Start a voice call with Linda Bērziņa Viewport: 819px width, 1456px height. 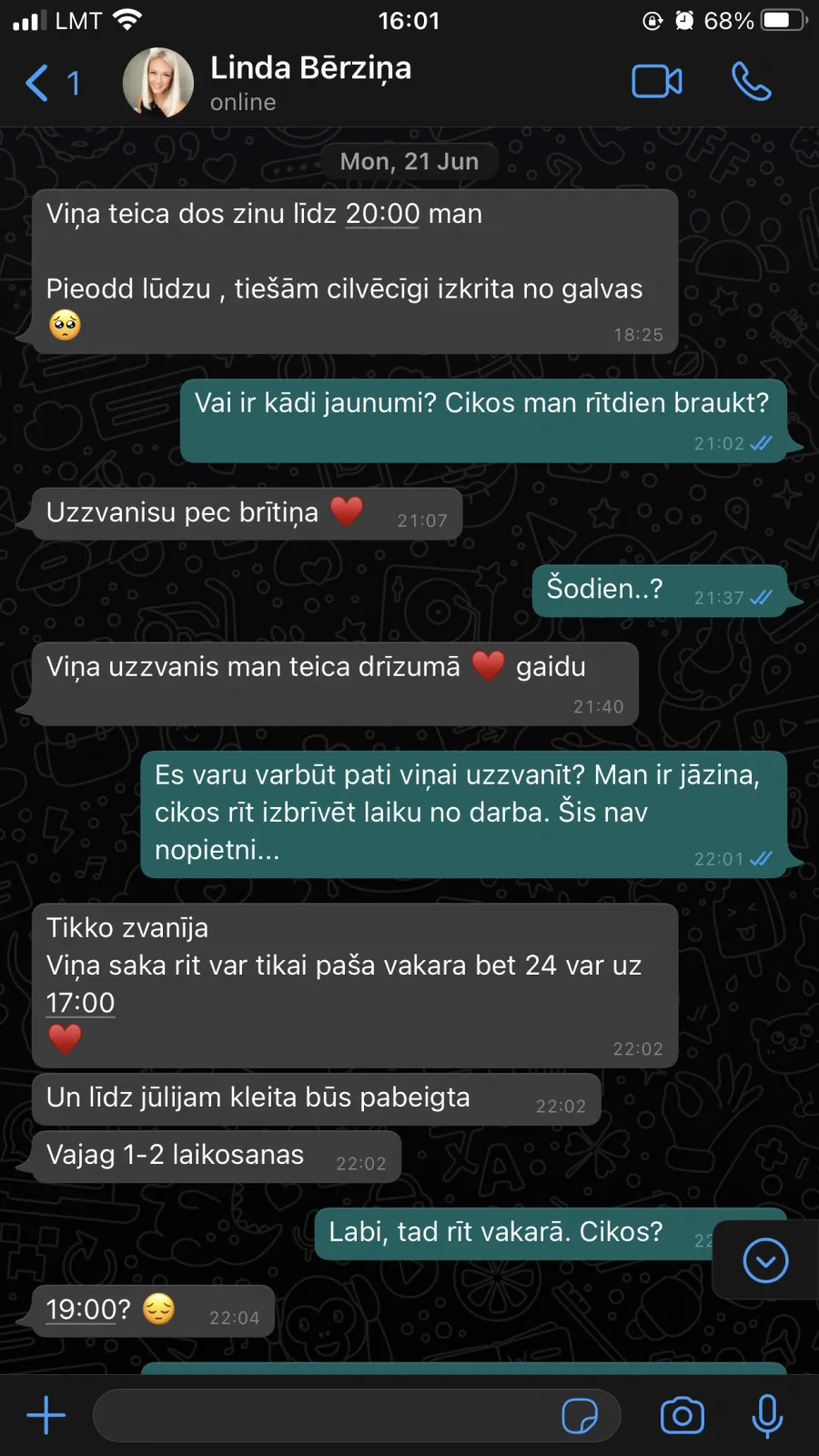(x=752, y=82)
